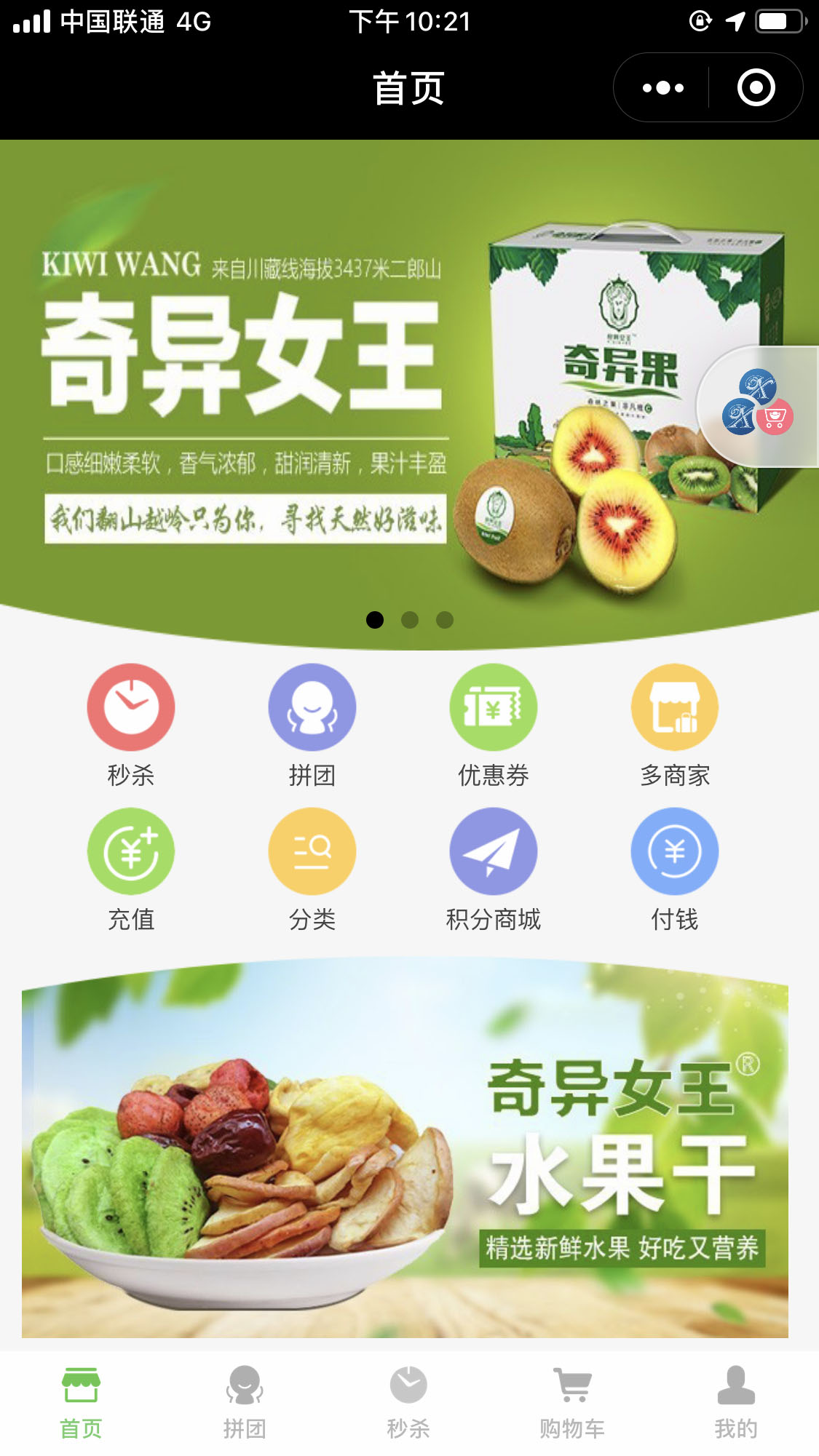The height and width of the screenshot is (1456, 819).
Task: Open the 多商家 merchants section
Action: tap(674, 724)
